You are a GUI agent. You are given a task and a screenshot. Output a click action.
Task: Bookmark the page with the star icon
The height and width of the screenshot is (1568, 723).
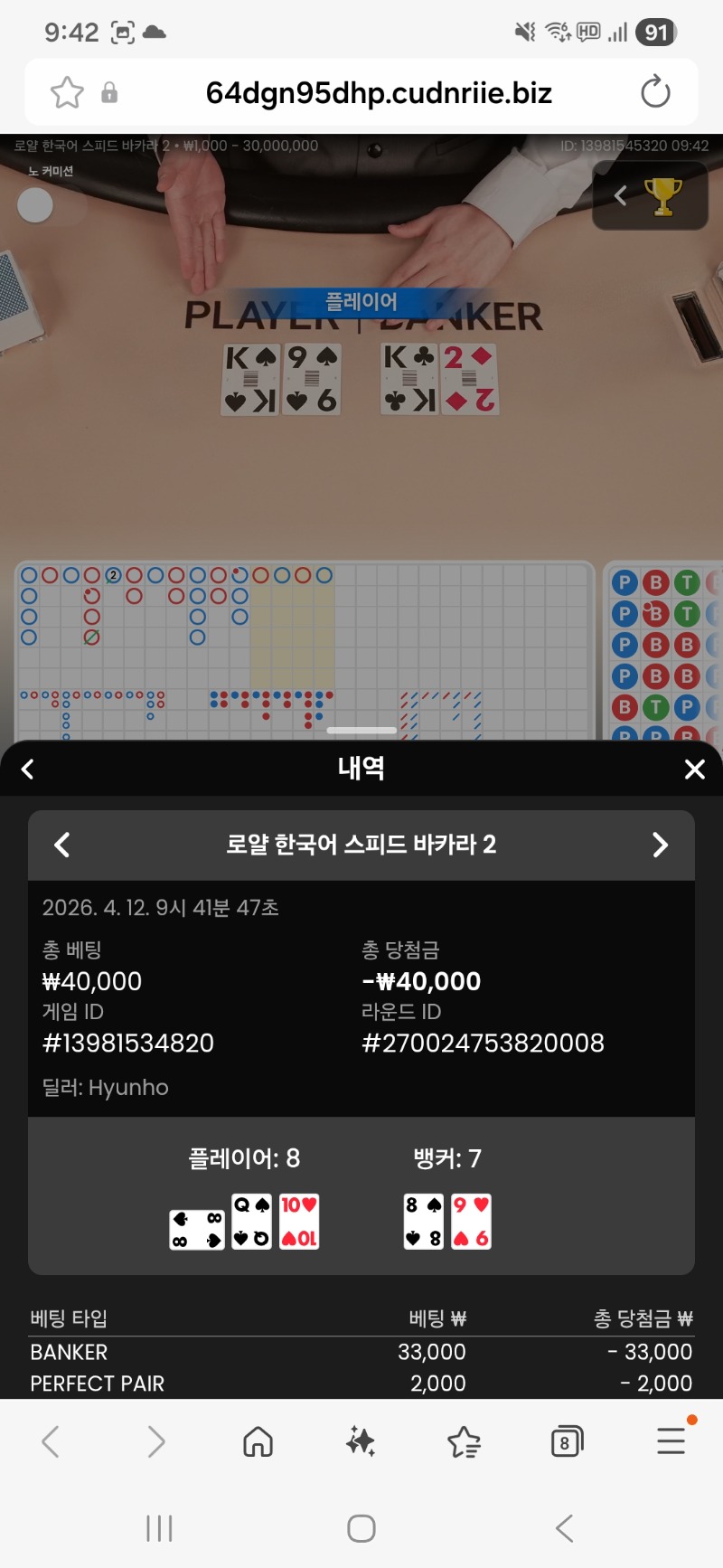(67, 92)
